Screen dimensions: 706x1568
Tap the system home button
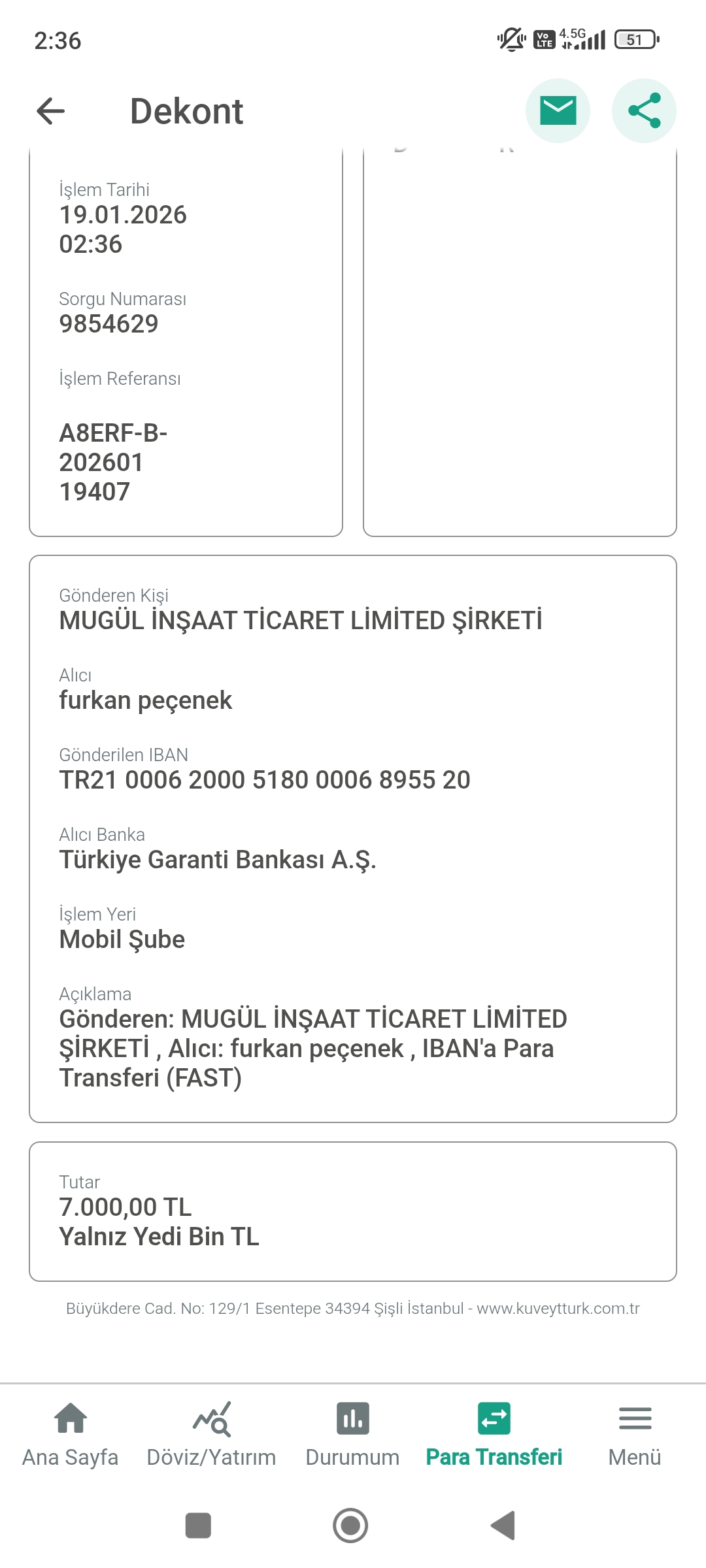pos(350,1526)
